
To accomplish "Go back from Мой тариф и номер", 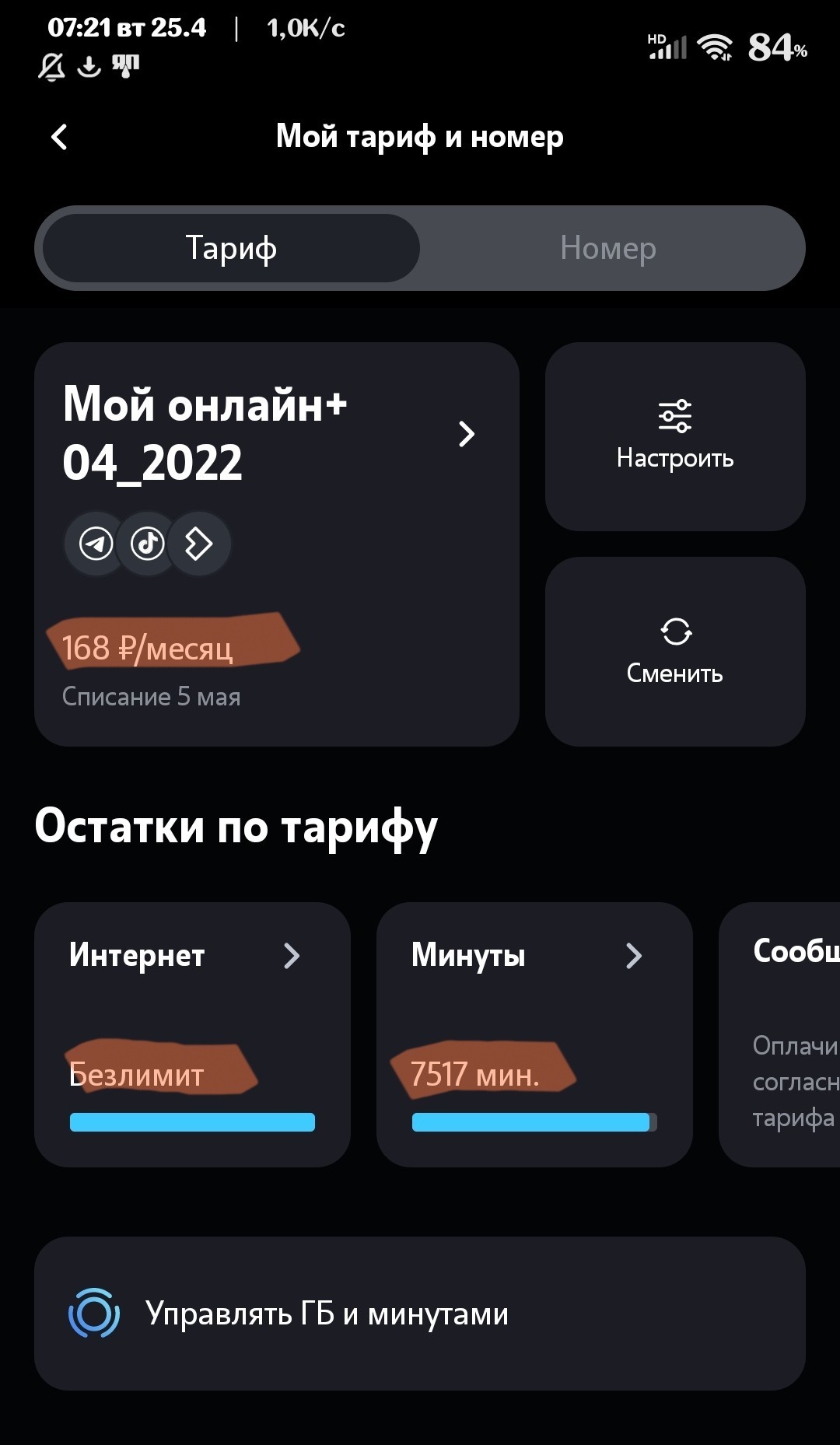I will (x=59, y=137).
